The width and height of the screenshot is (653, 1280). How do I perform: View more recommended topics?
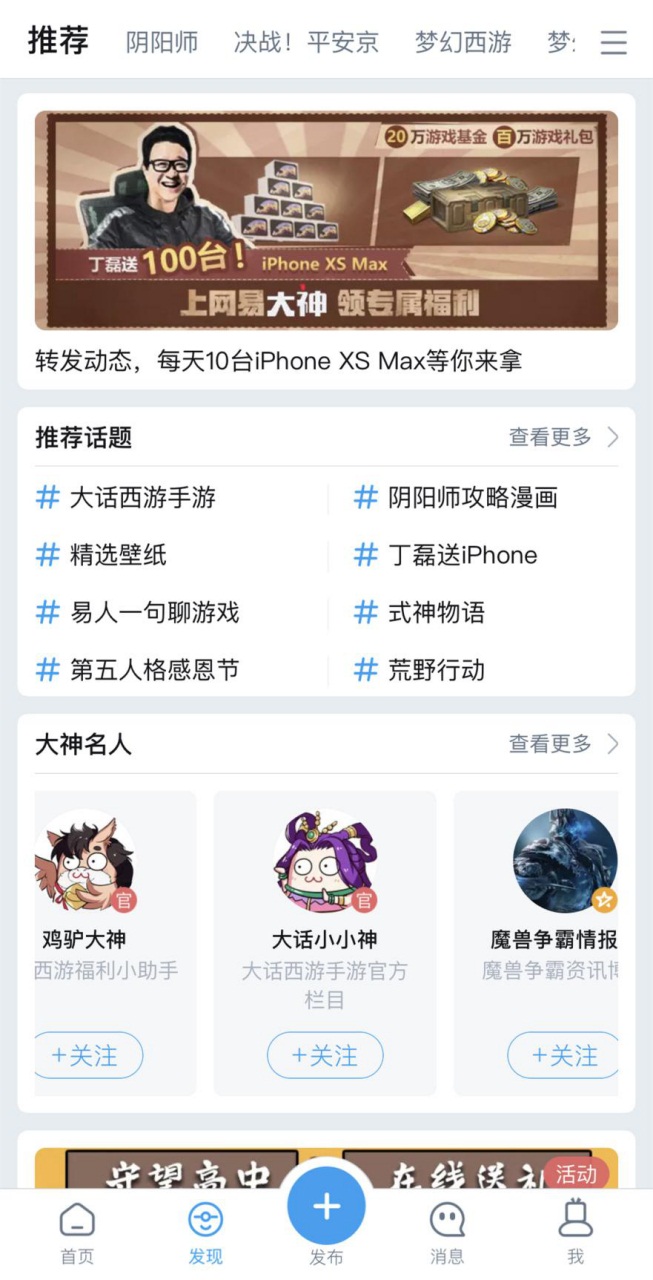tap(563, 437)
